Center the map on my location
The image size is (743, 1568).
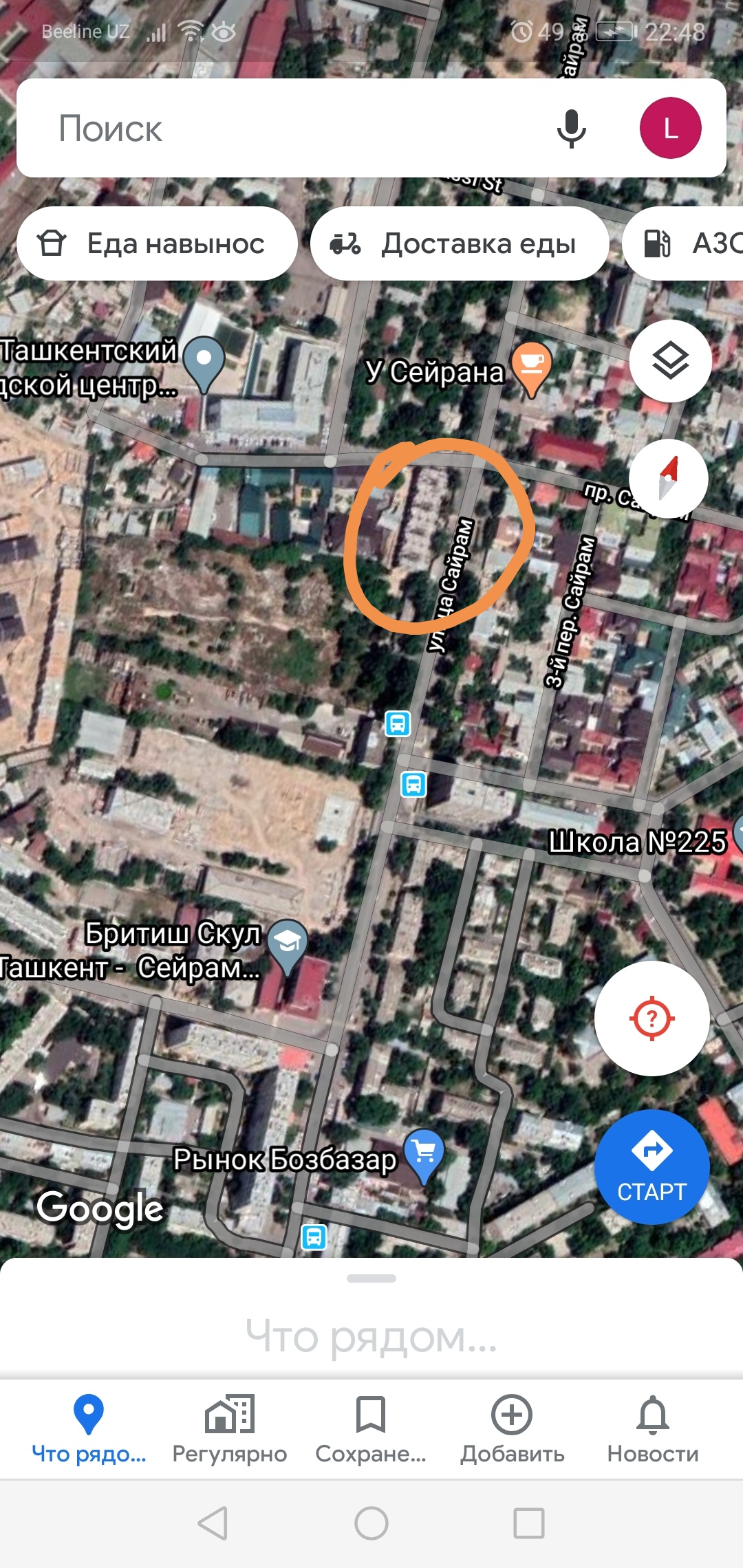pyautogui.click(x=652, y=1019)
